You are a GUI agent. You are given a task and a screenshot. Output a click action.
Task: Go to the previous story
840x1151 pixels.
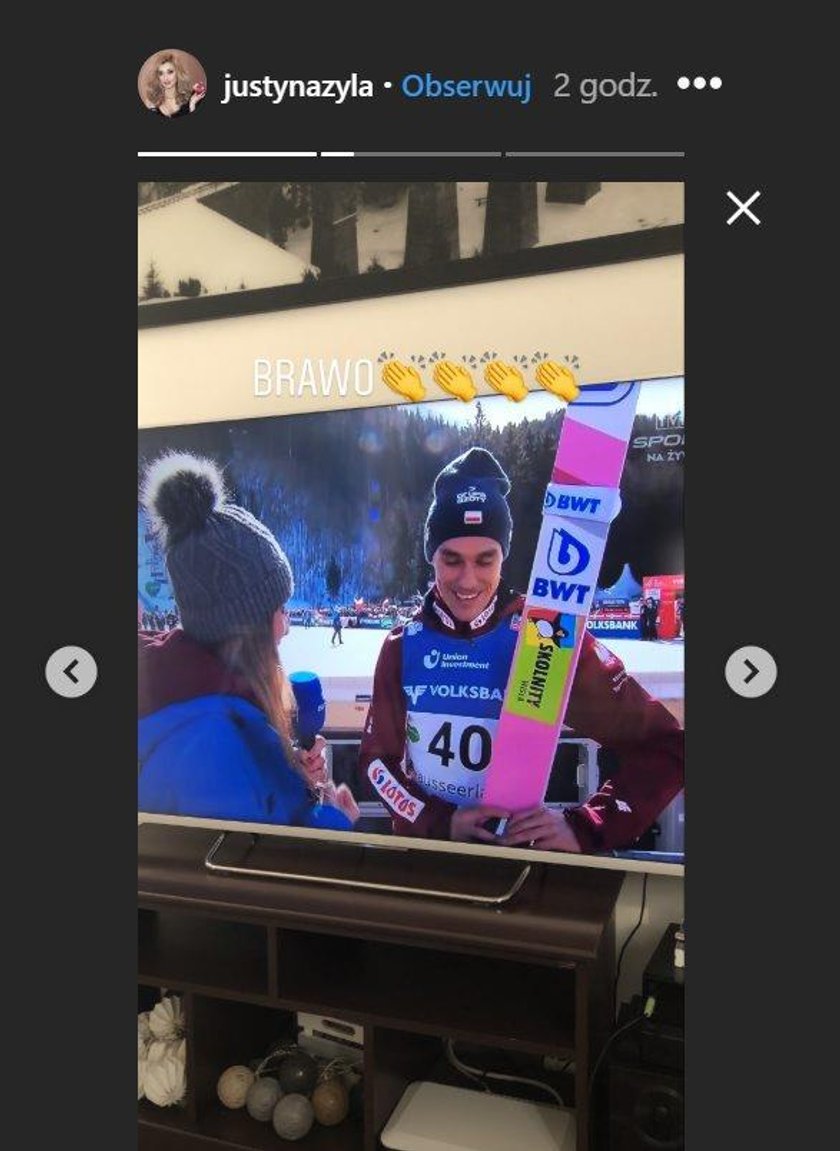(71, 672)
